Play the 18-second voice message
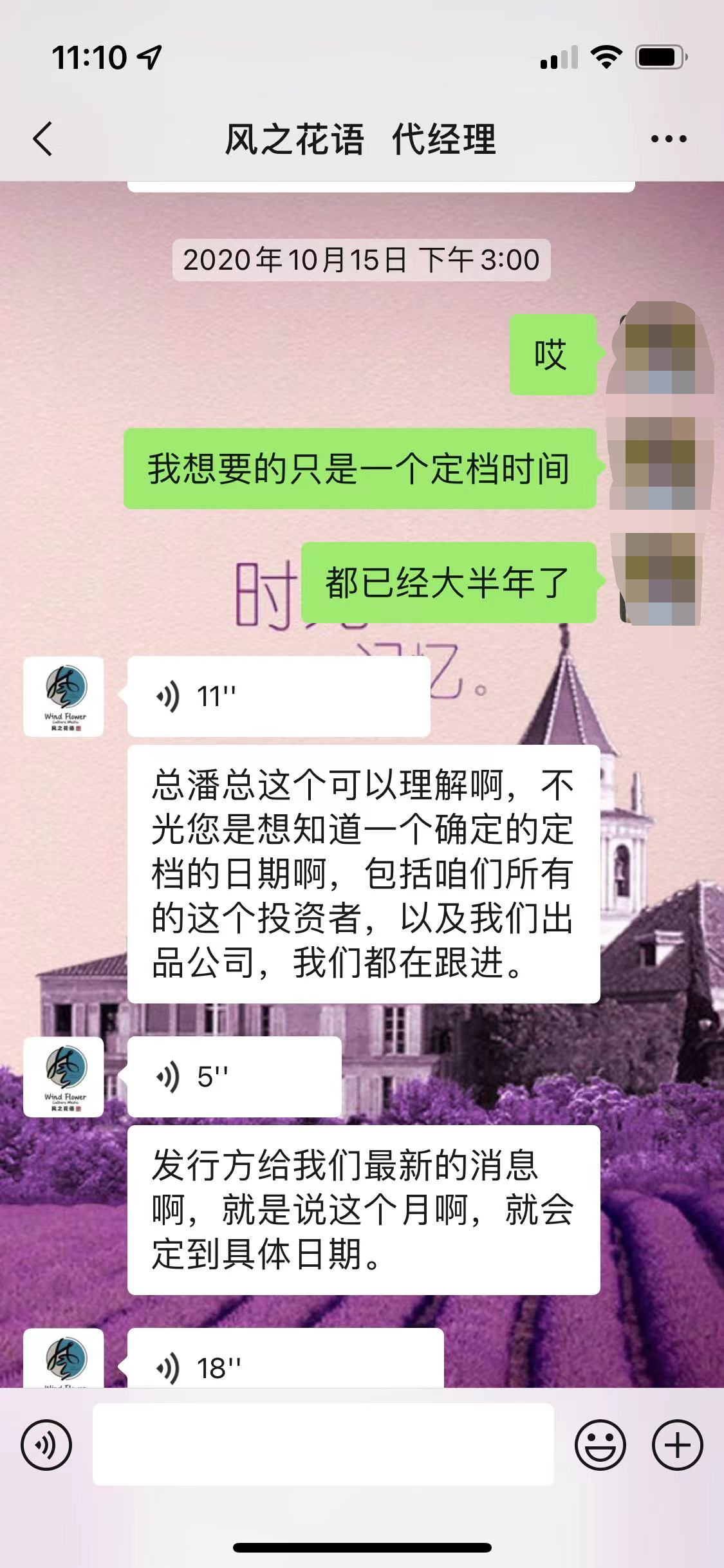The height and width of the screenshot is (1568, 724). coord(285,1367)
